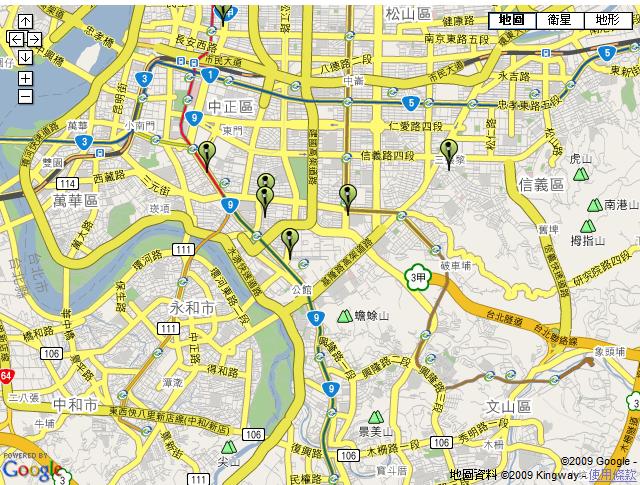The image size is (640, 485).
Task: Zoom in with the plus button
Action: click(25, 78)
